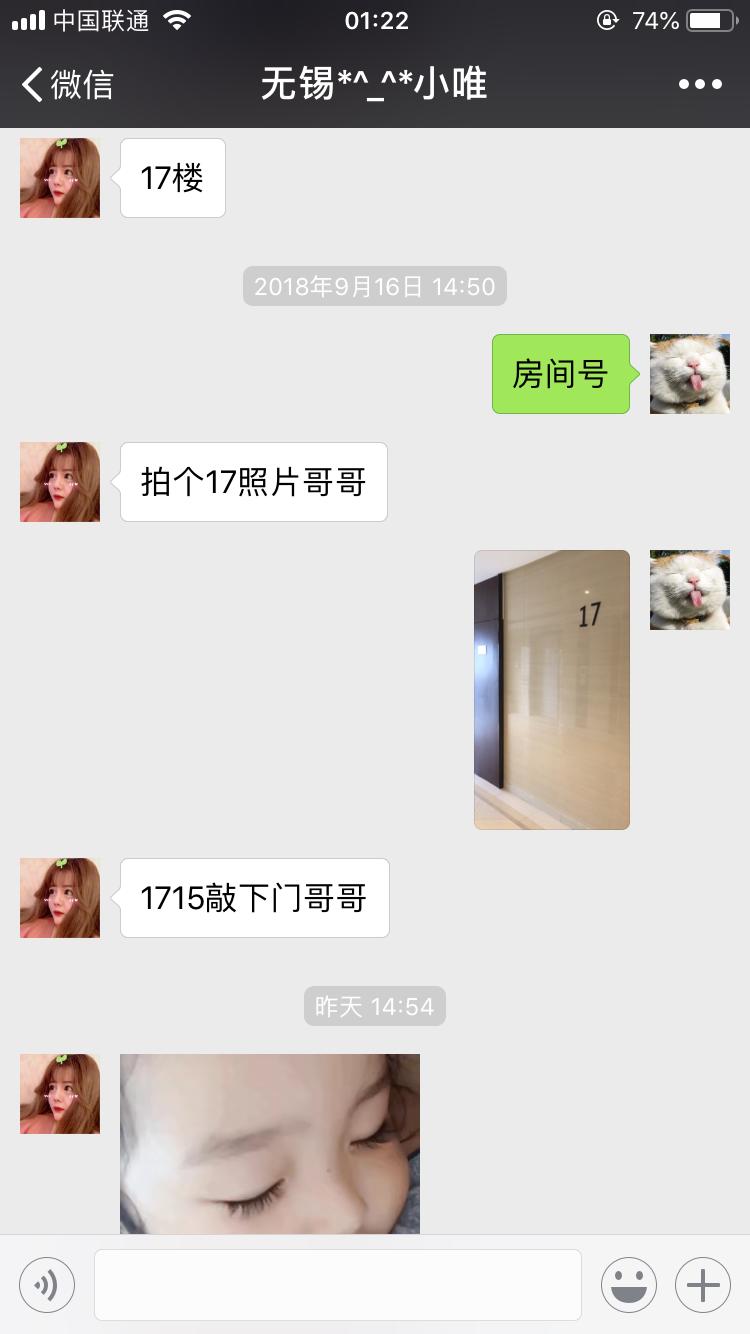Switch to voice message input
The height and width of the screenshot is (1334, 750).
(x=47, y=1285)
